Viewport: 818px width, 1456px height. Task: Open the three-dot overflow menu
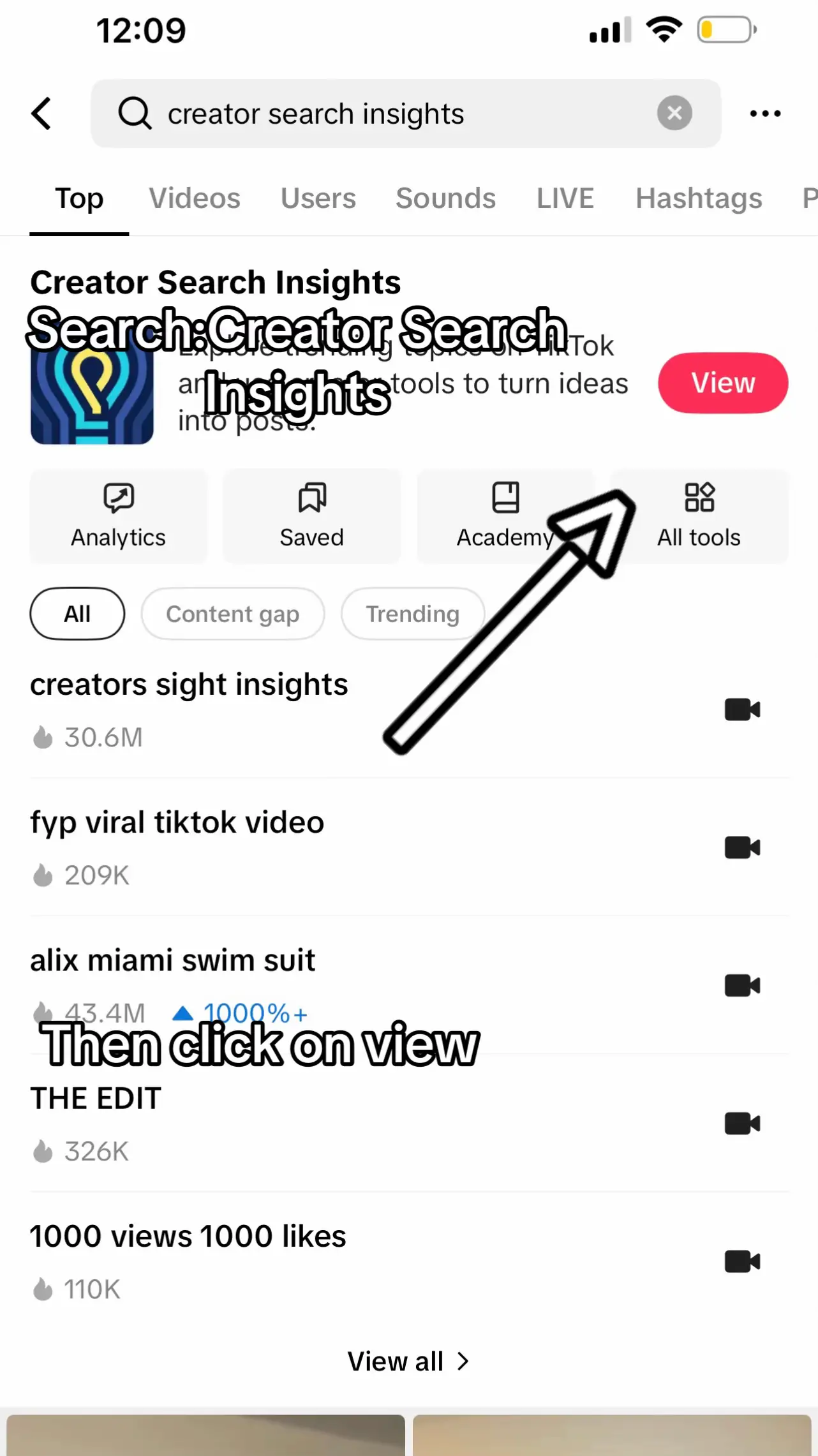pos(765,114)
